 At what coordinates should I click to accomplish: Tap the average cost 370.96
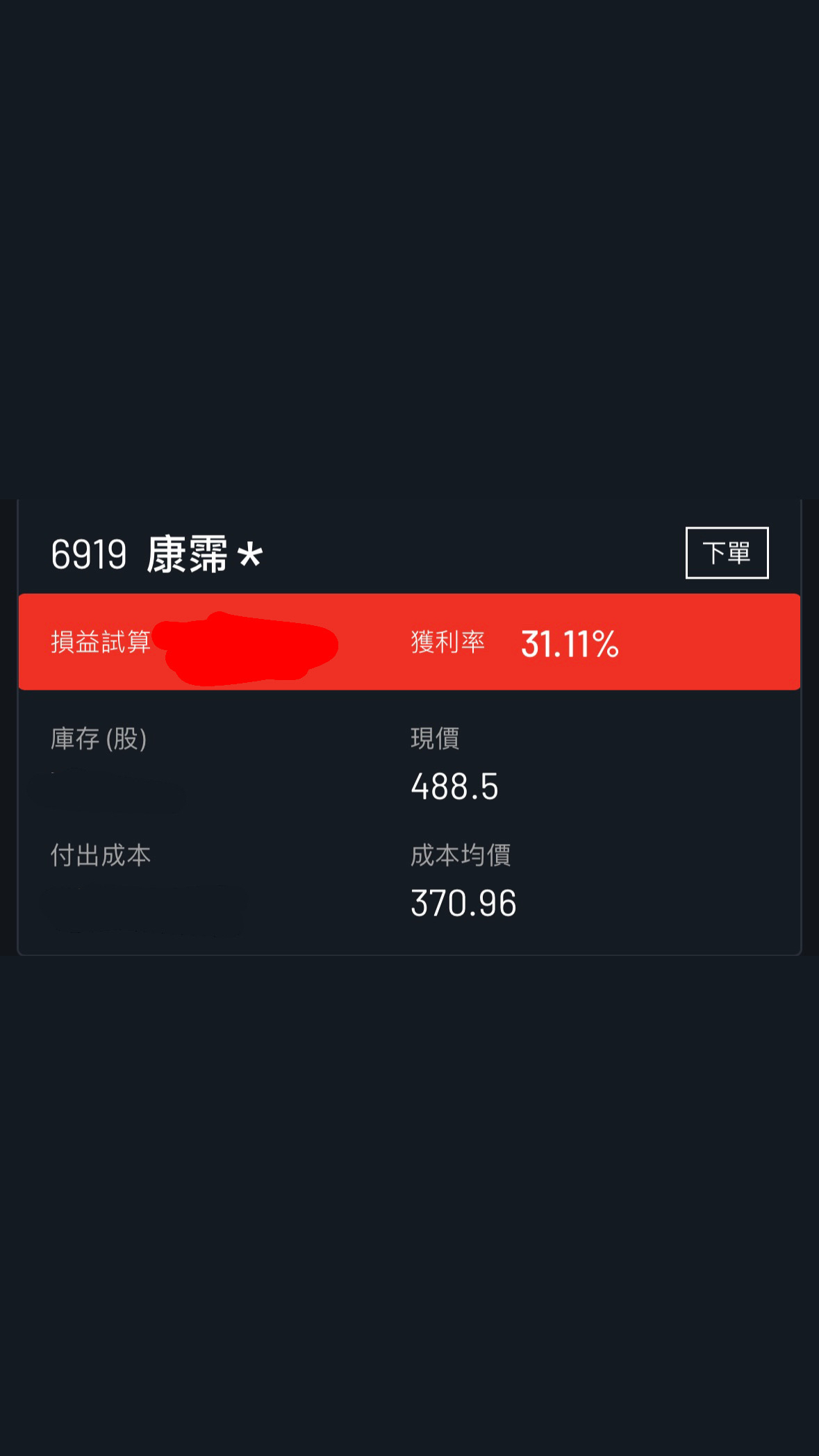point(463,902)
